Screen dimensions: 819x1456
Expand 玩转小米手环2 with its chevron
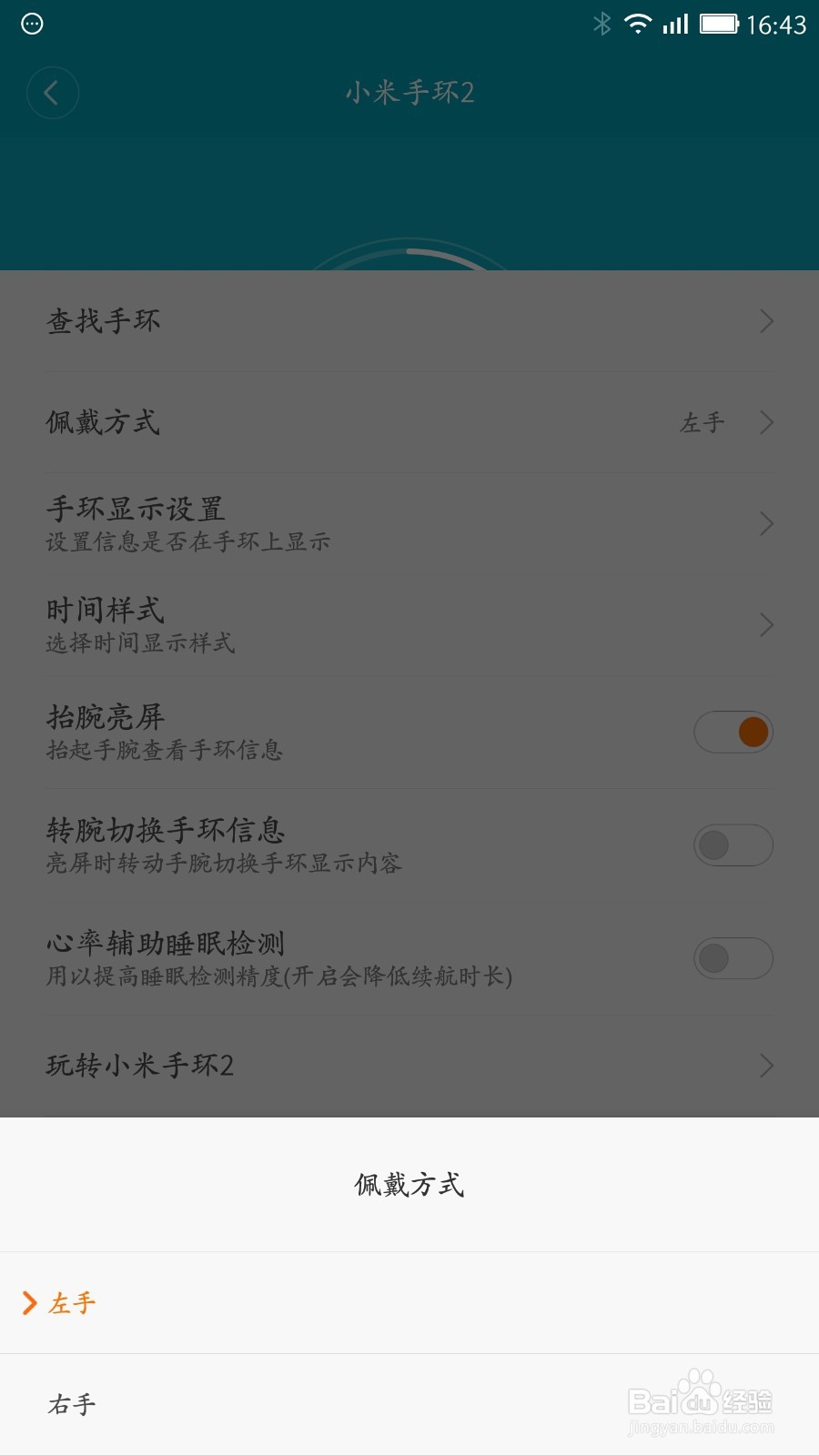764,1066
